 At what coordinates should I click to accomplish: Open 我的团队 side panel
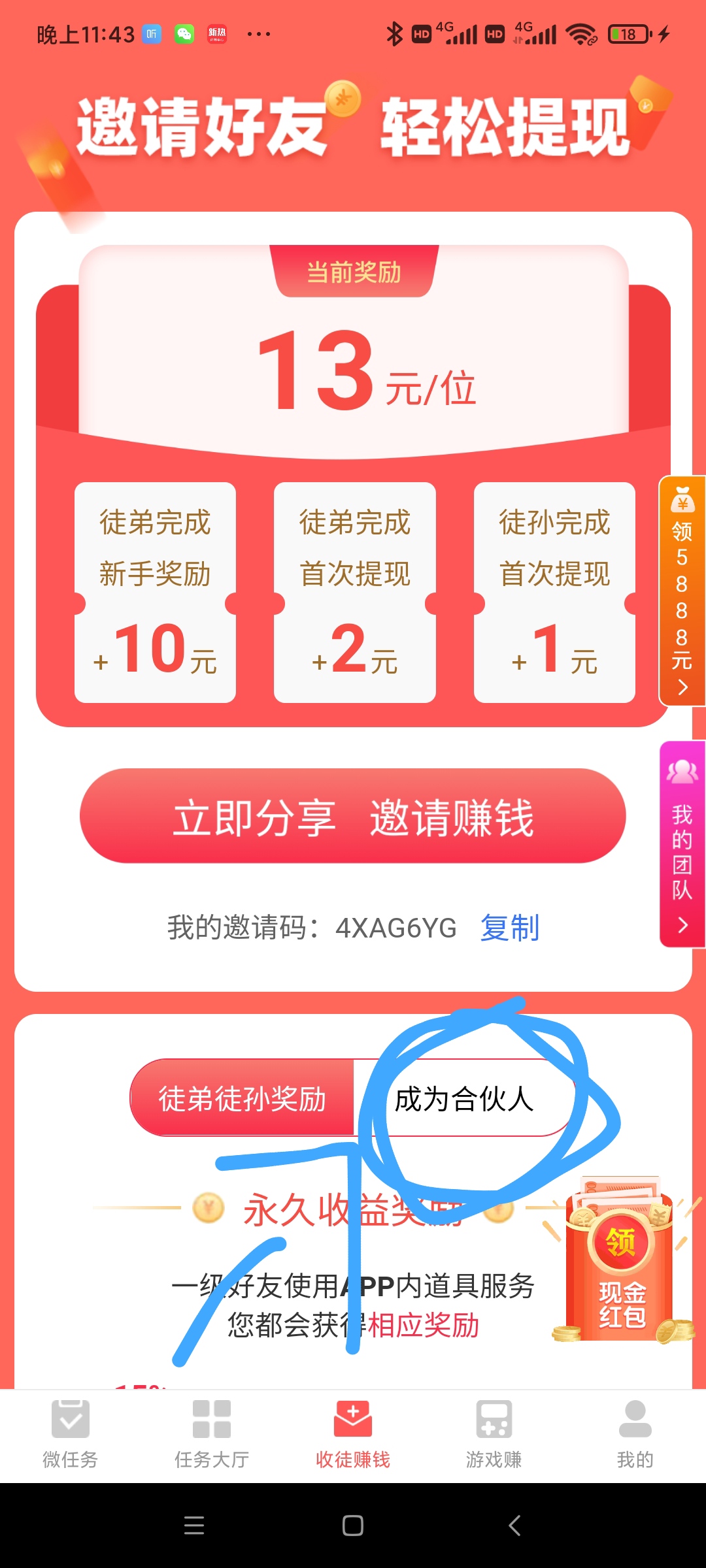click(682, 844)
